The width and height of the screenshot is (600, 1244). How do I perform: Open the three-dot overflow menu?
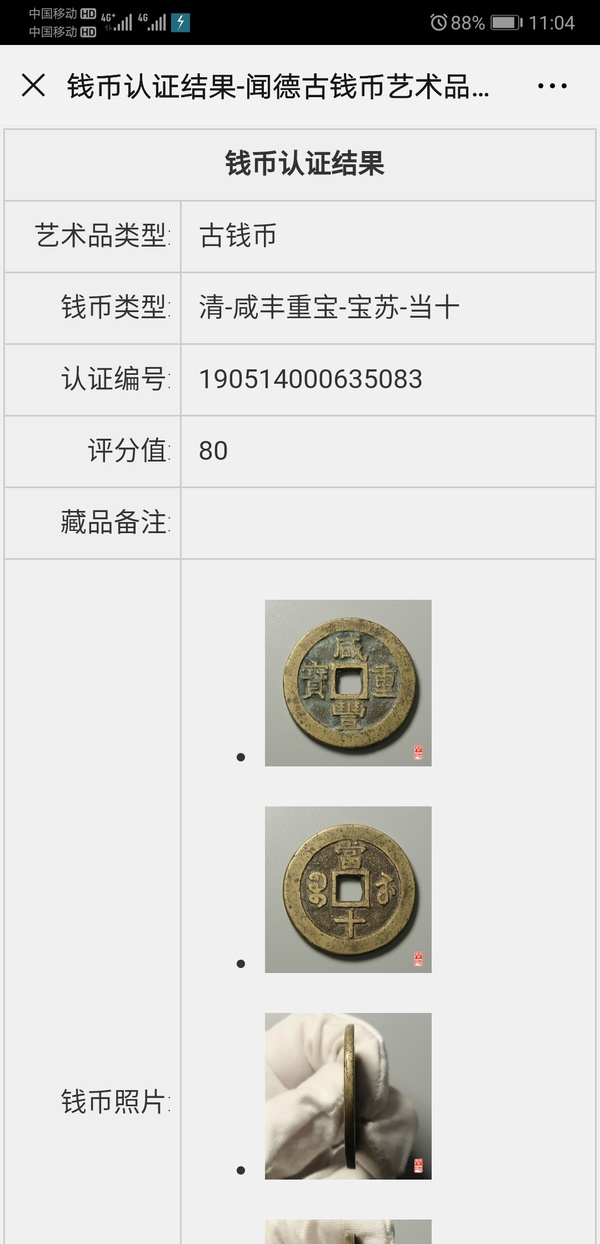tap(552, 86)
